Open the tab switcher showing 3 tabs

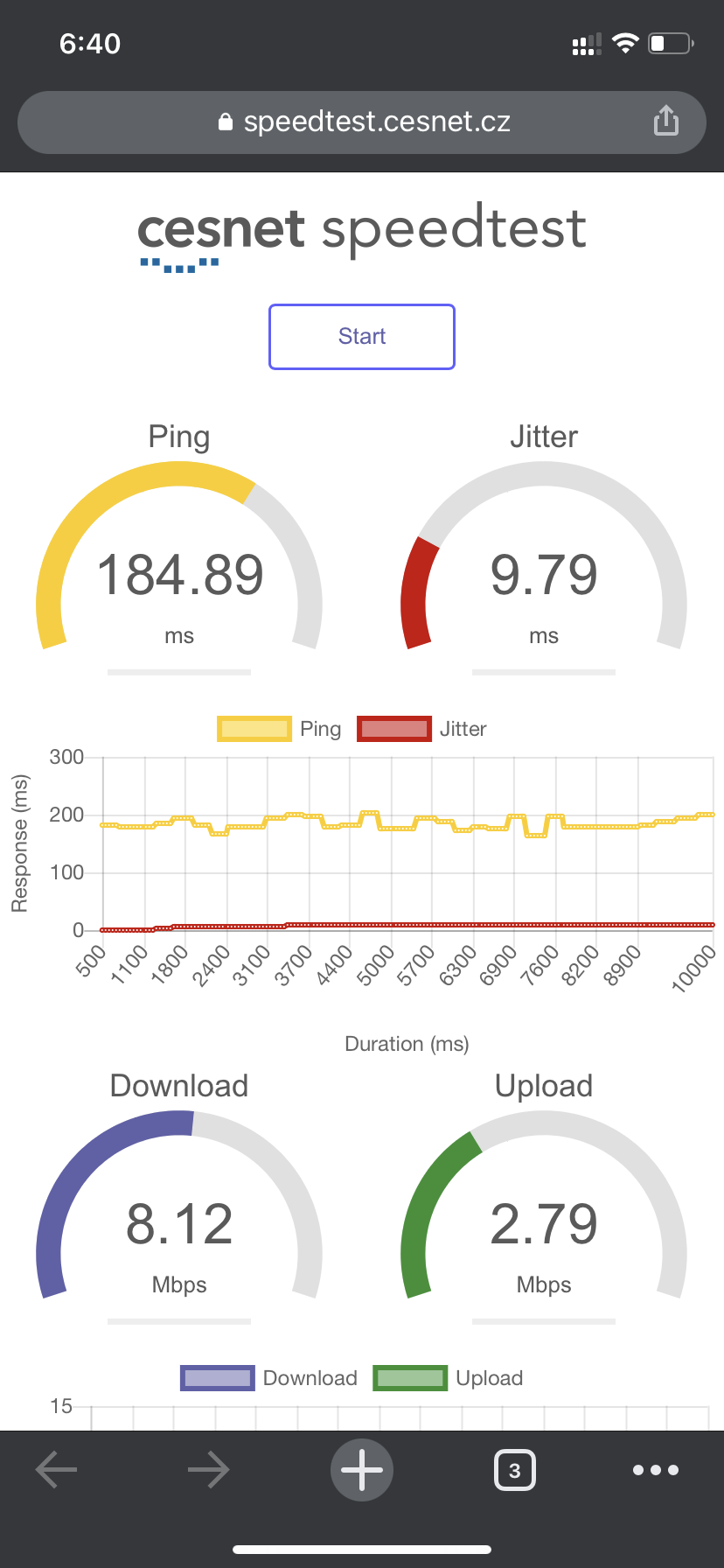[x=515, y=1470]
